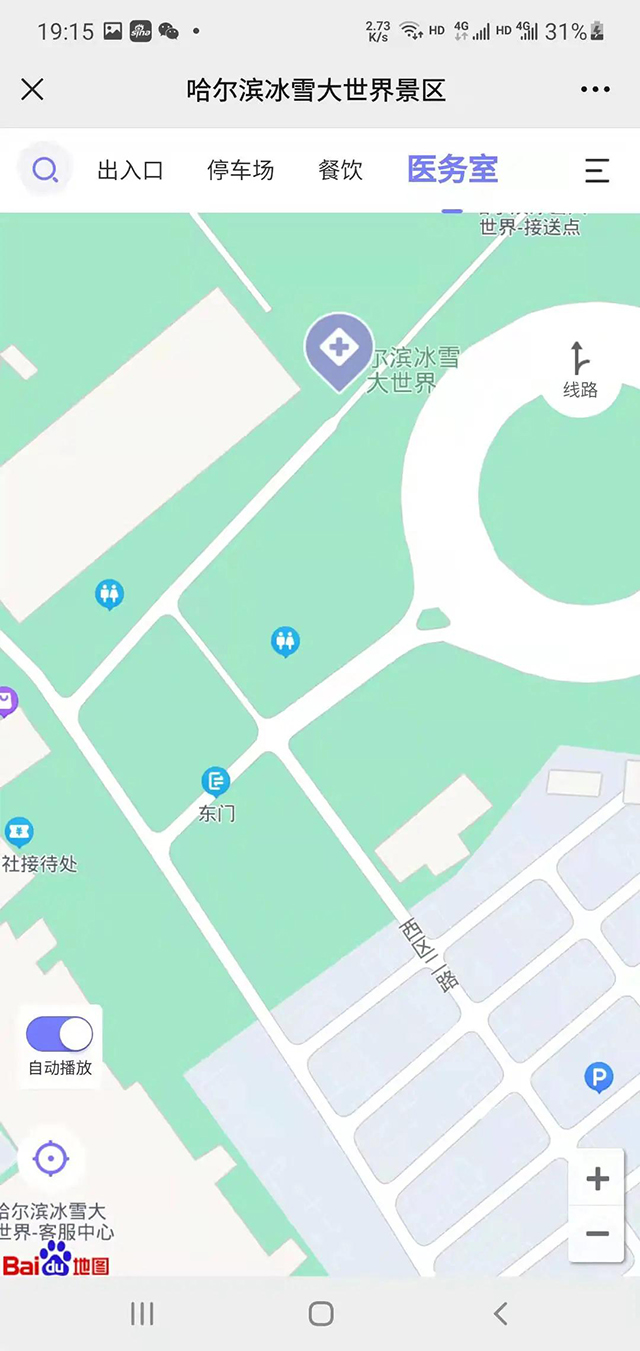The width and height of the screenshot is (640, 1351).
Task: Open the three-dot overflow menu
Action: (x=595, y=90)
